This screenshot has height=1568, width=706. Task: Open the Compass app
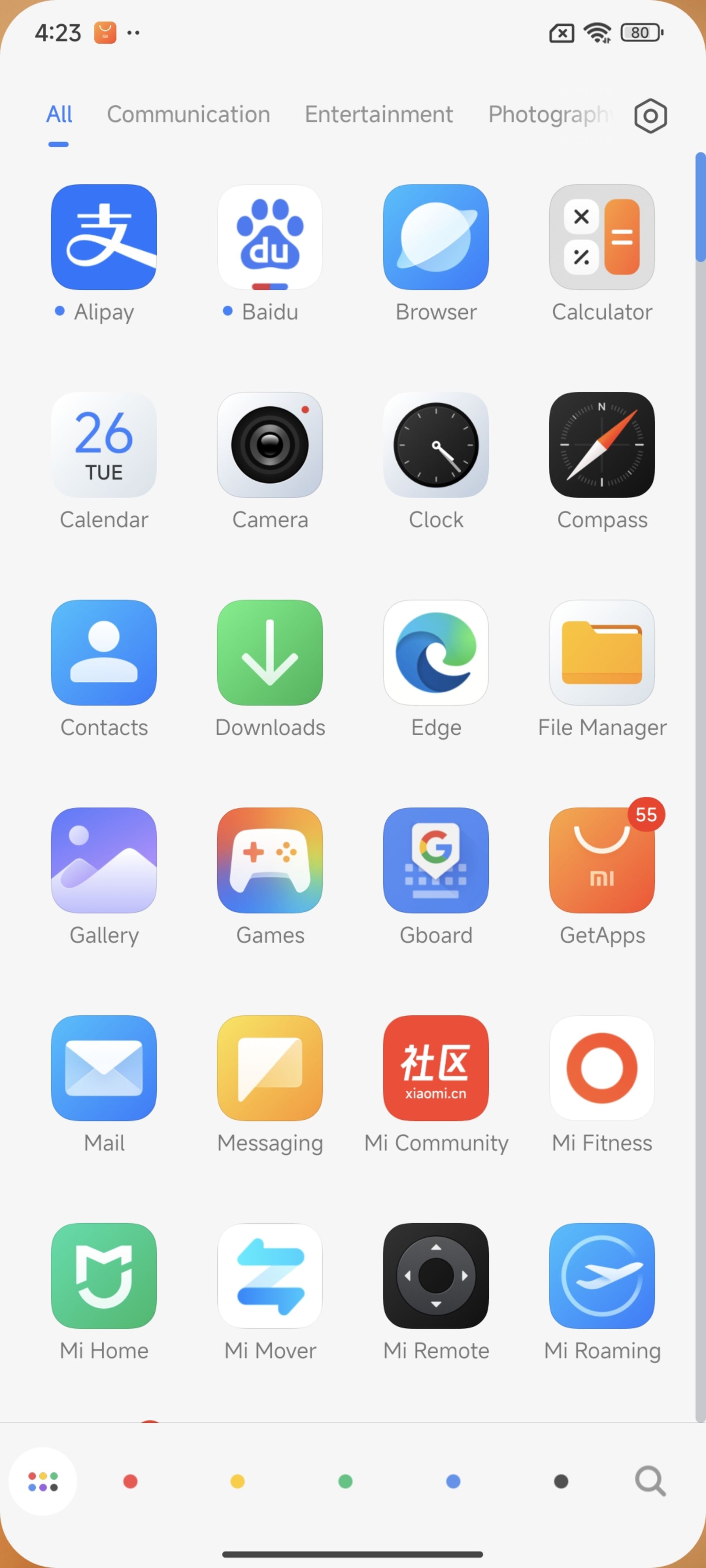coord(601,445)
